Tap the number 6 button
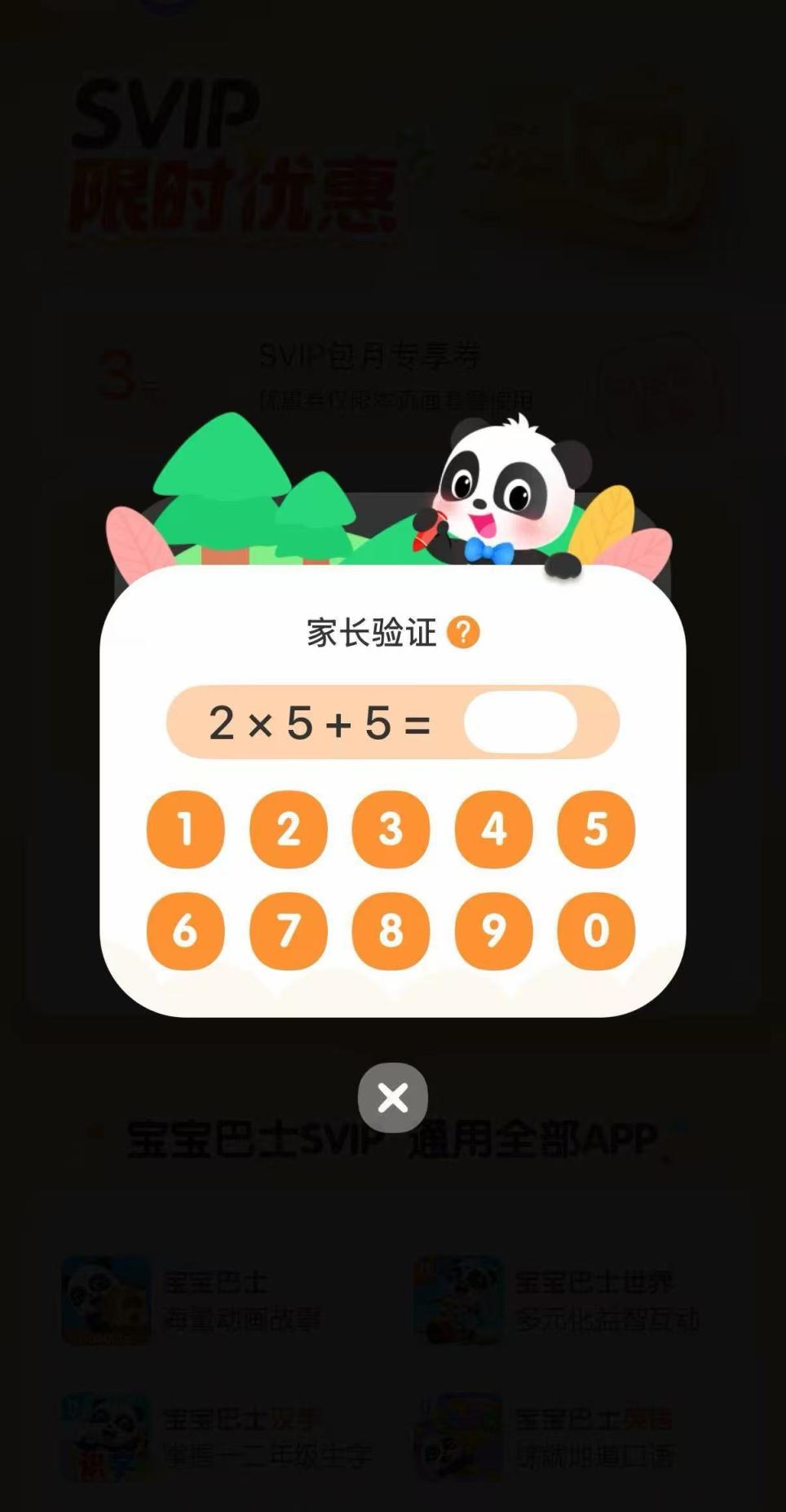Viewport: 786px width, 1512px height. (186, 931)
